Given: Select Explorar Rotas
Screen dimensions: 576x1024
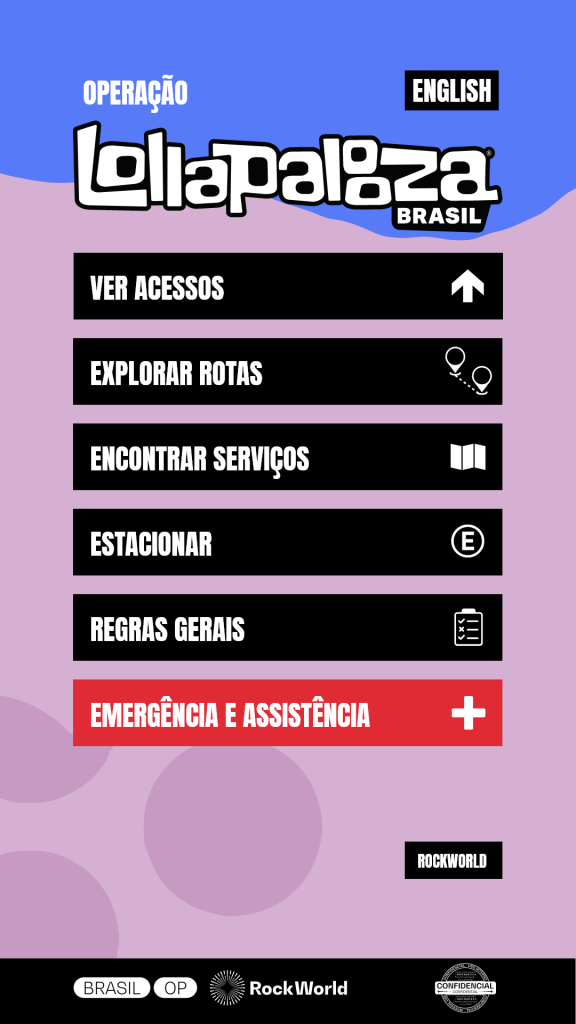Looking at the screenshot, I should click(x=288, y=372).
